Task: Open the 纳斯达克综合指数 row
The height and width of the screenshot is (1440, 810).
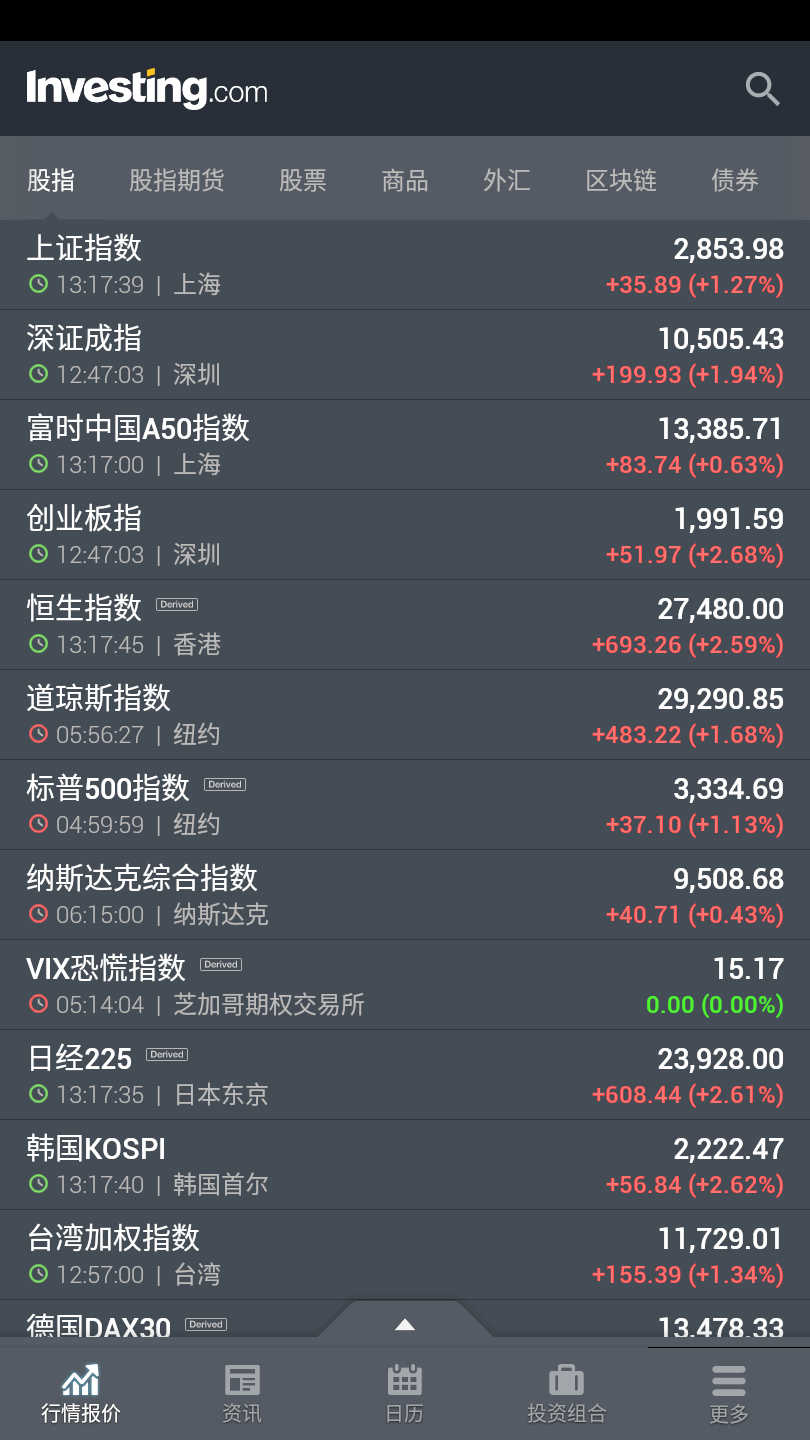Action: point(400,893)
